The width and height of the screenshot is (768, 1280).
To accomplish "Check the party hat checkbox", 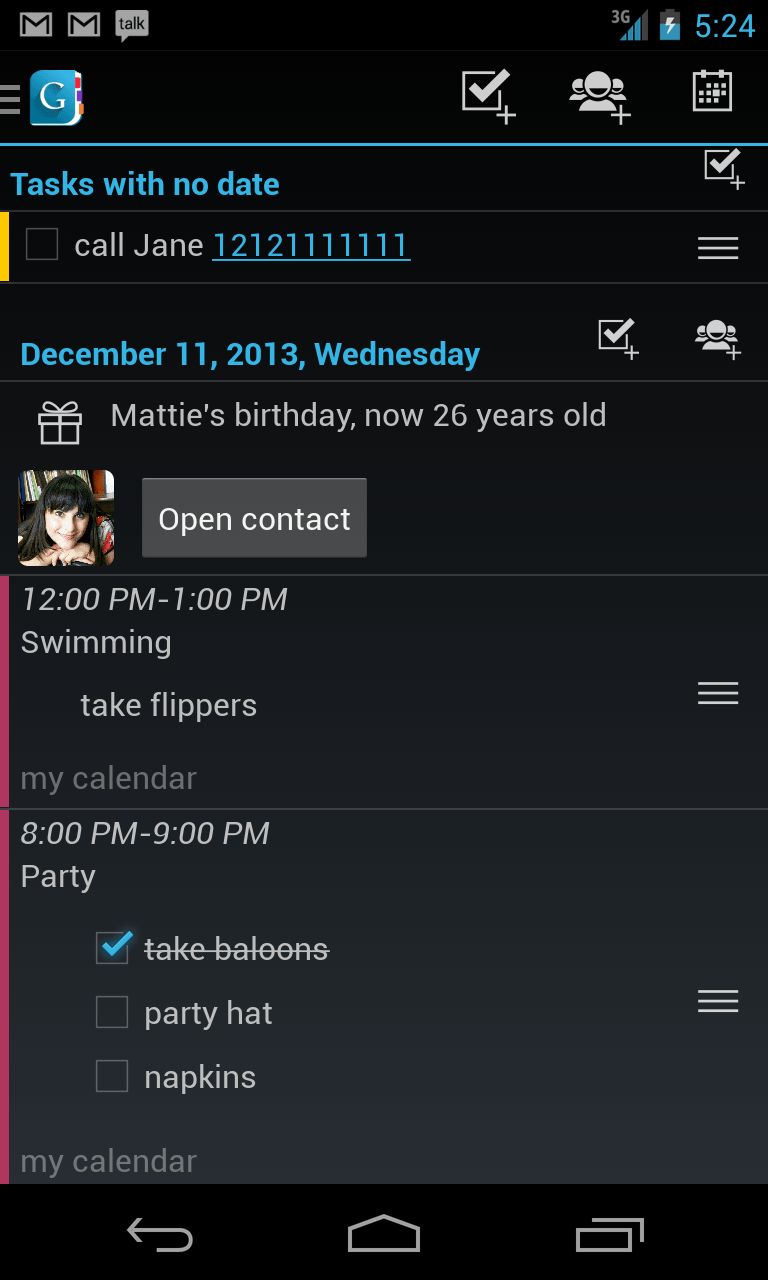I will click(x=112, y=1012).
